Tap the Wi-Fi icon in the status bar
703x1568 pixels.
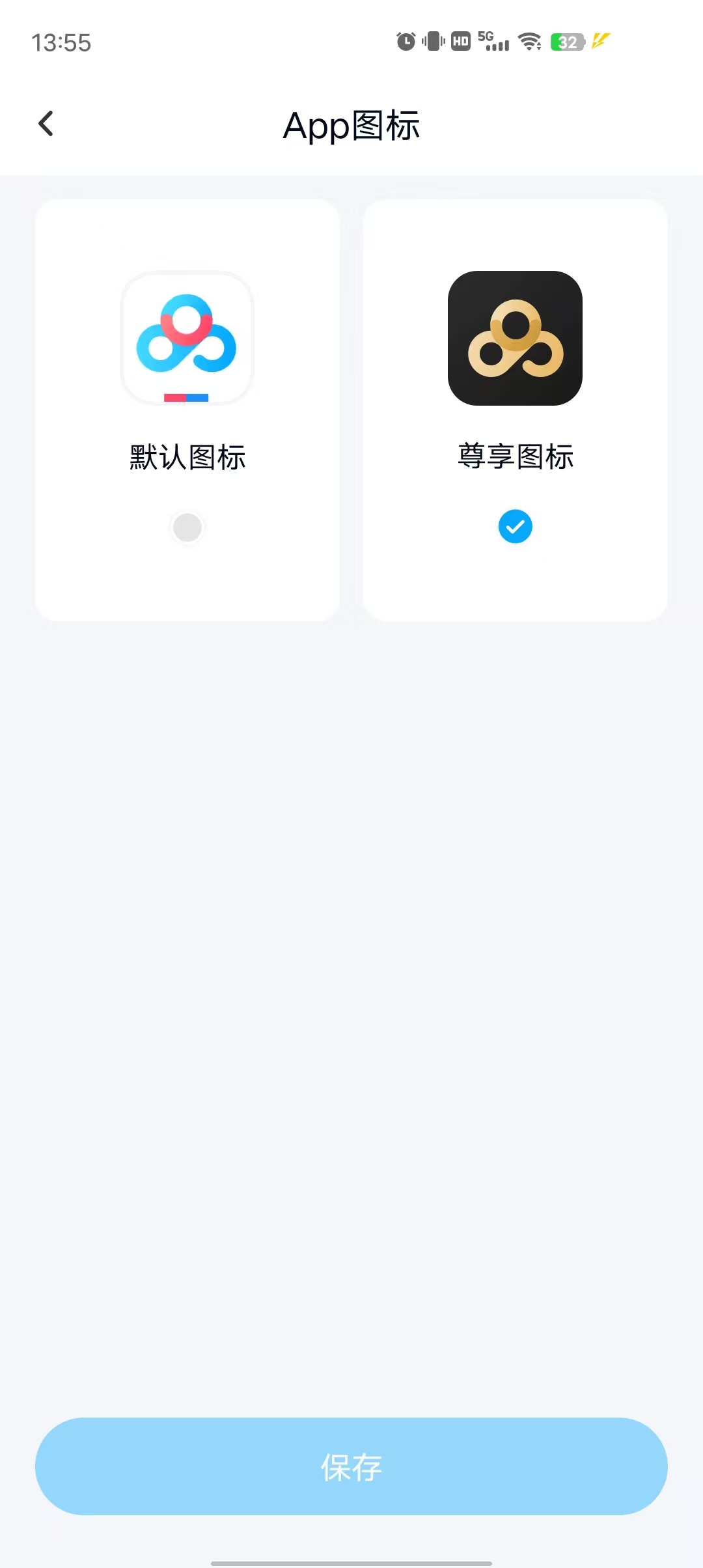pos(529,41)
